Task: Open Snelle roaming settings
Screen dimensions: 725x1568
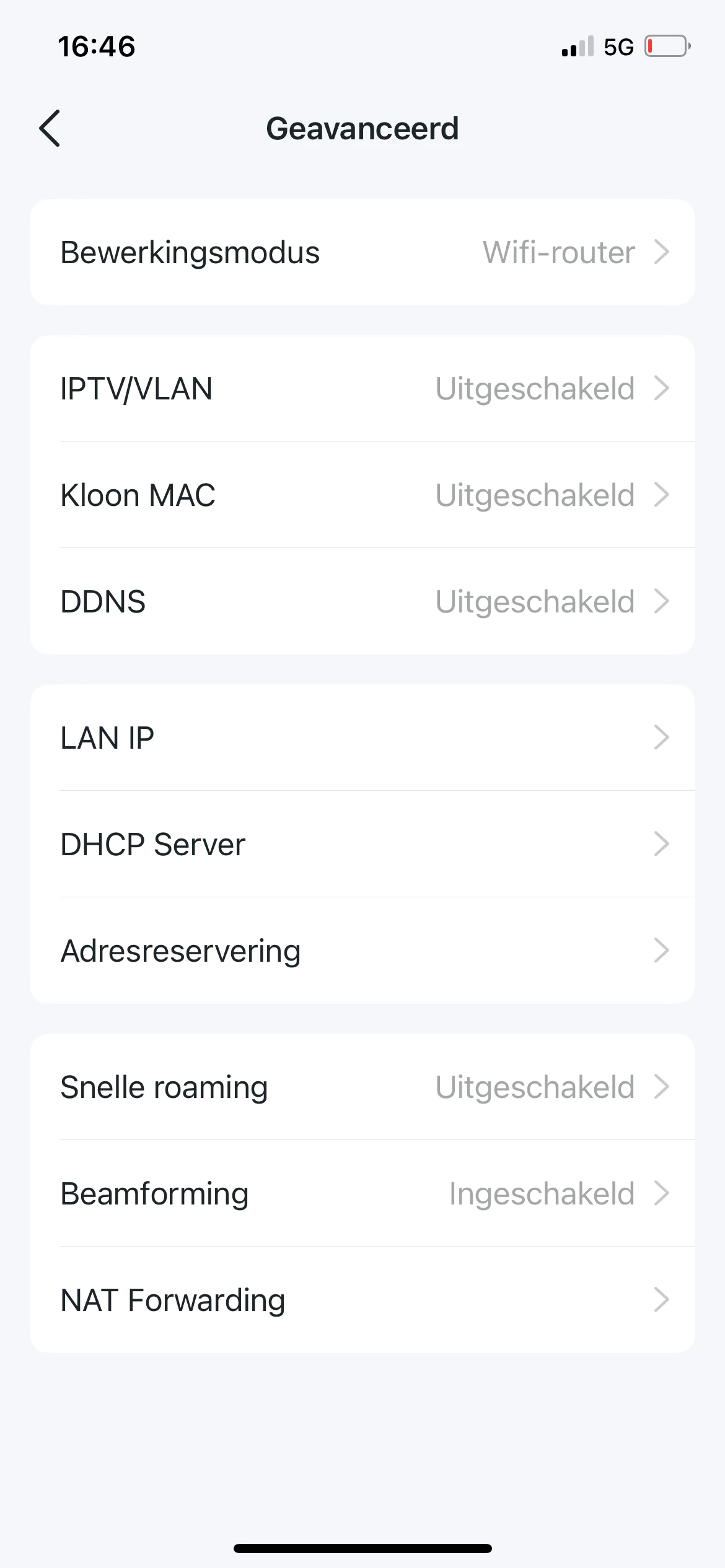Action: tap(362, 1087)
